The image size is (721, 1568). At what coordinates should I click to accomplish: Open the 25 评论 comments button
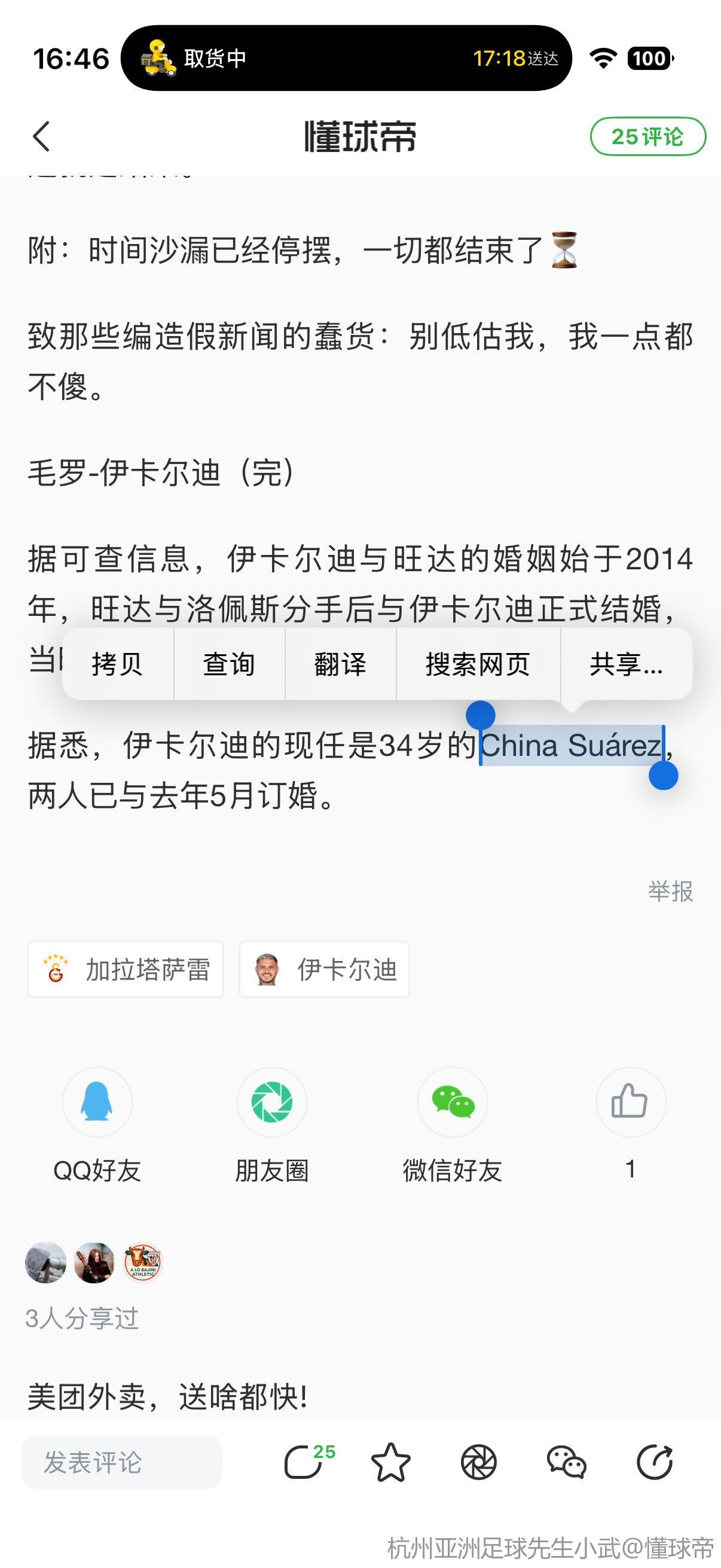point(647,136)
